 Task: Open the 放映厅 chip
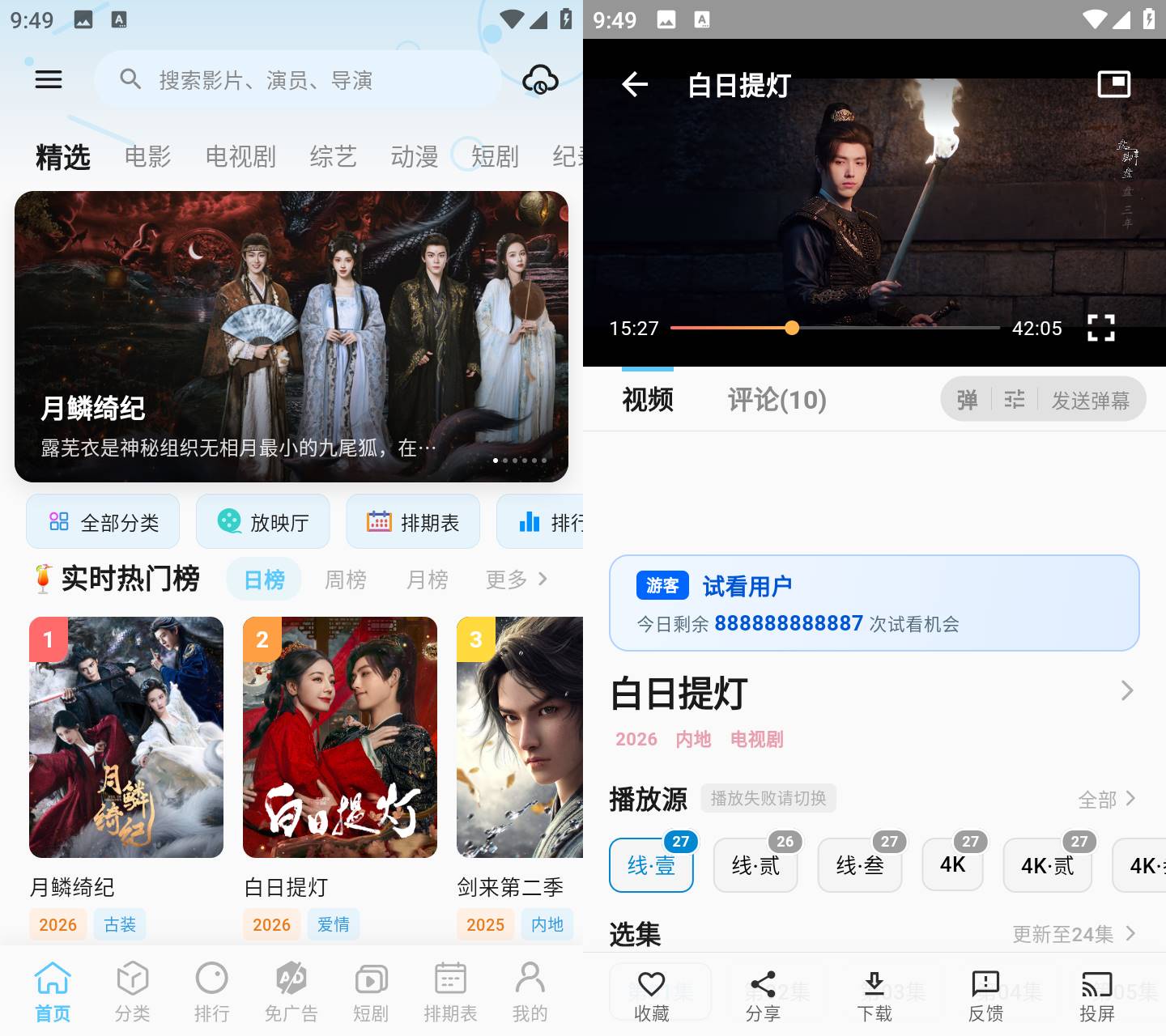(263, 522)
